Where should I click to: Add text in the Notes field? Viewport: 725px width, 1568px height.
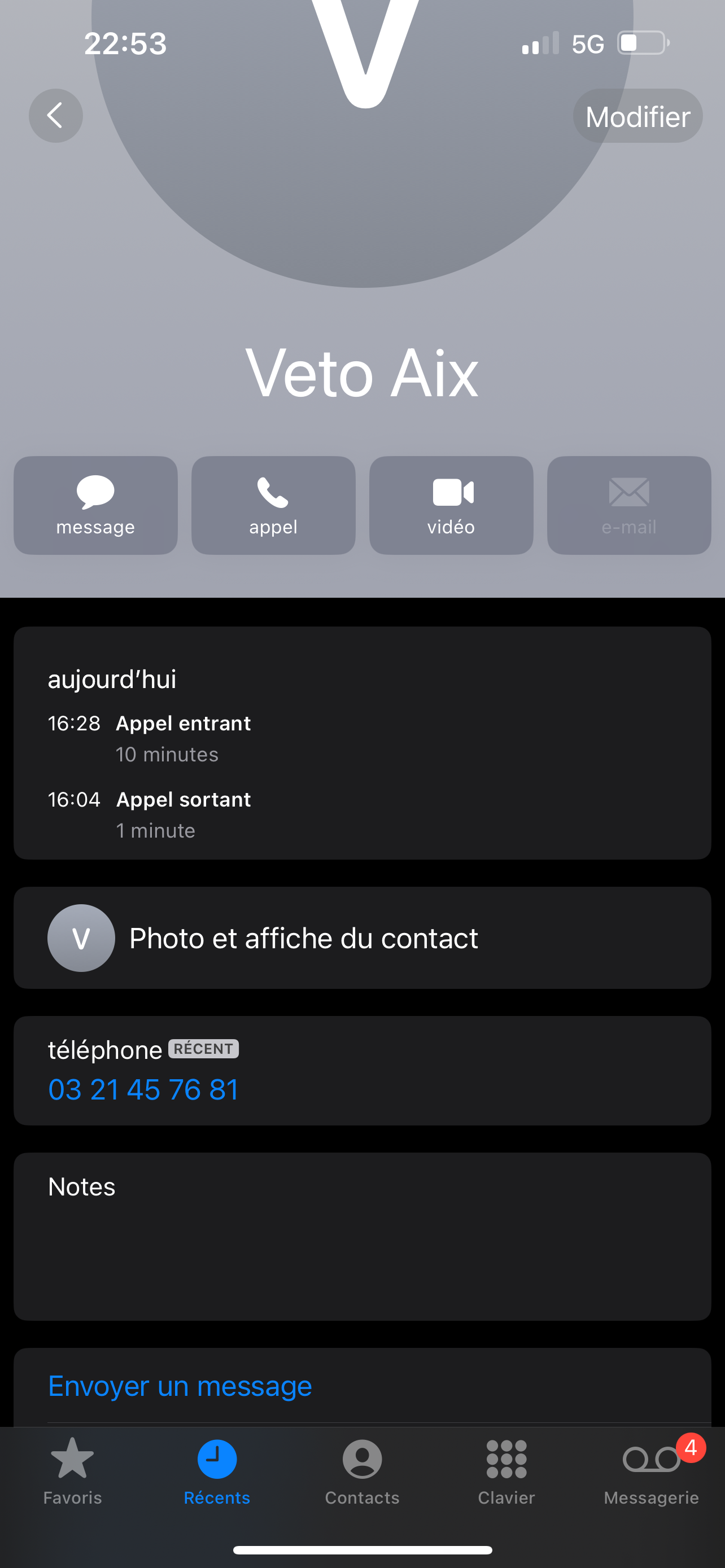[x=362, y=1248]
